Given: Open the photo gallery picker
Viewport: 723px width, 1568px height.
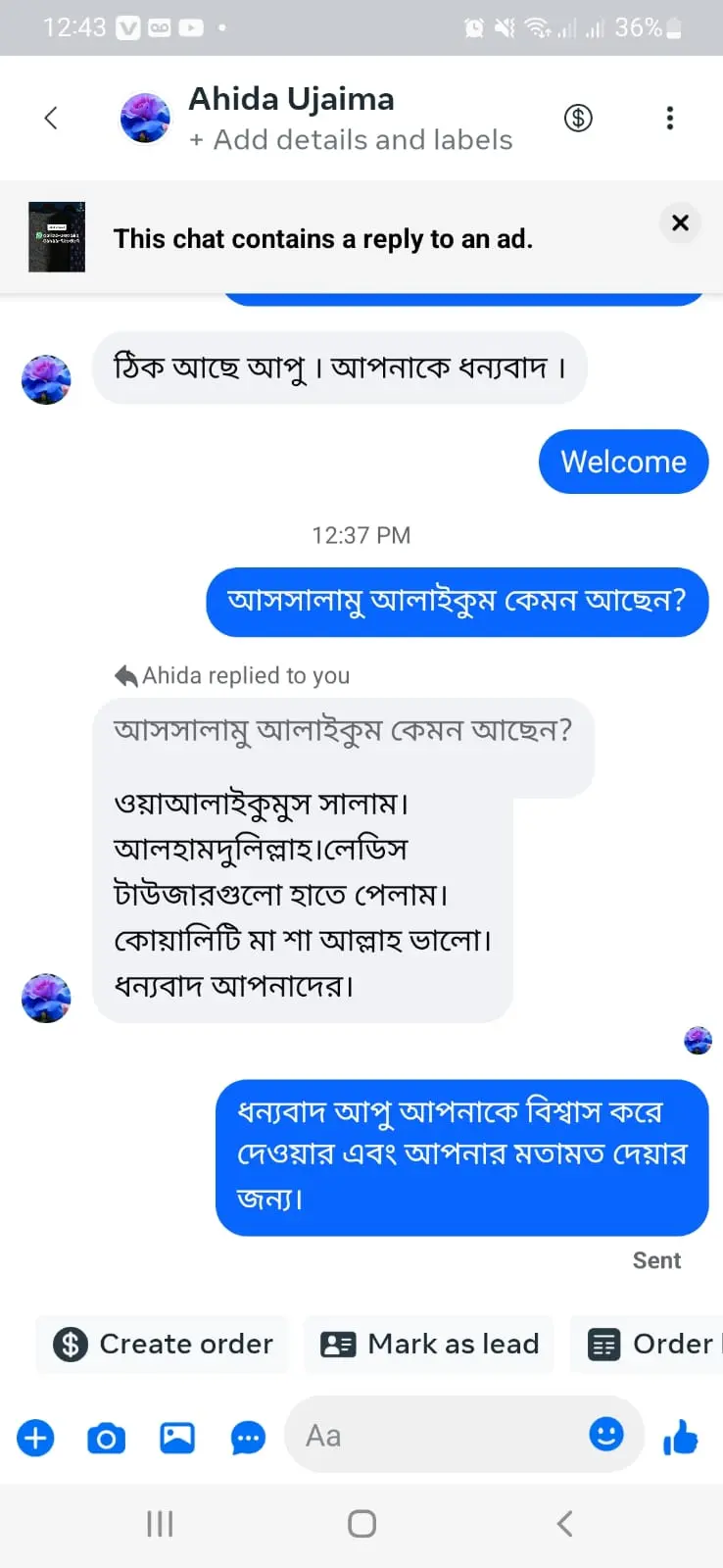Looking at the screenshot, I should pos(177,1438).
